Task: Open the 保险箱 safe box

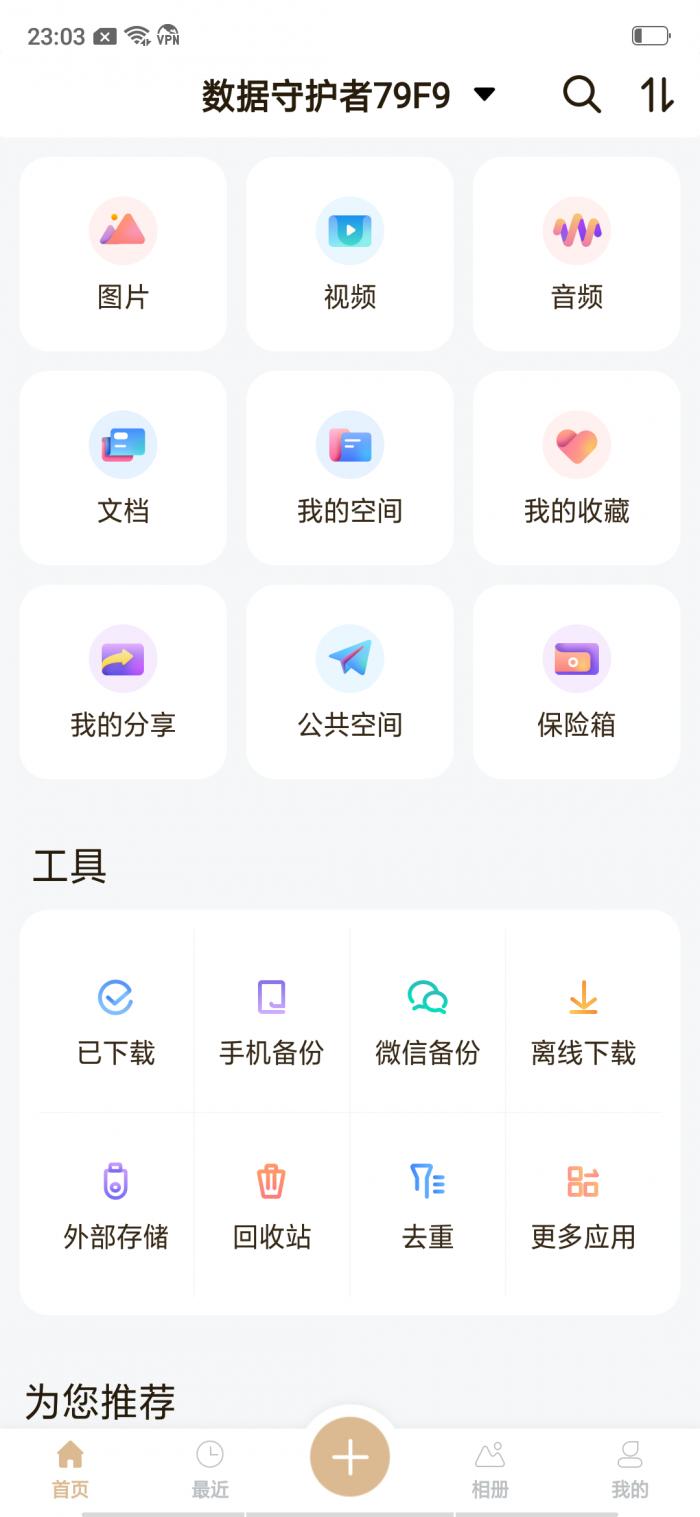Action: (577, 682)
